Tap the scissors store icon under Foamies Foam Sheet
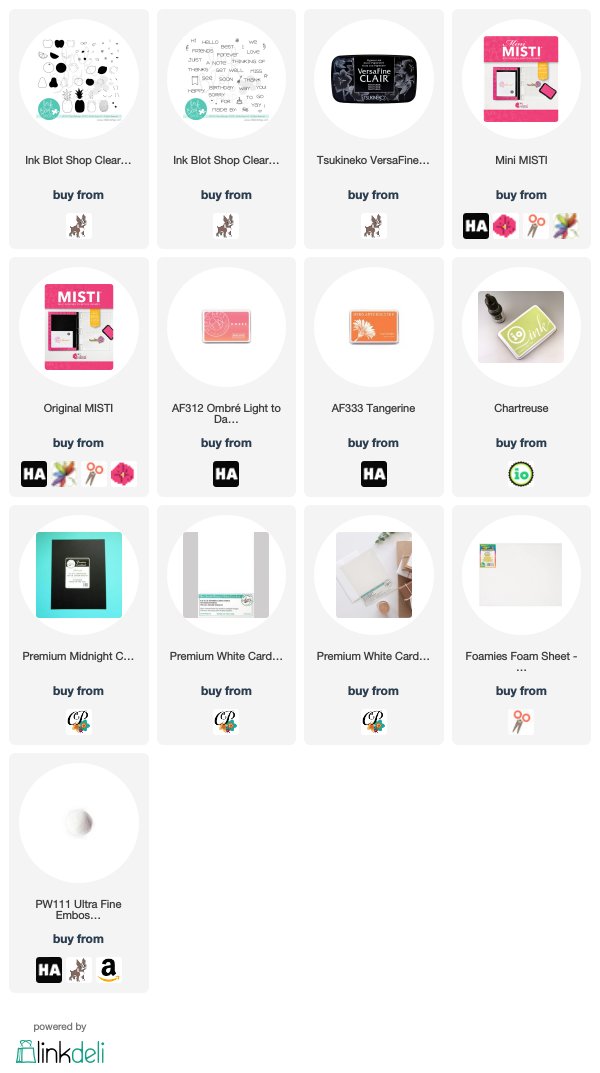This screenshot has height=1073, width=600. click(x=521, y=721)
